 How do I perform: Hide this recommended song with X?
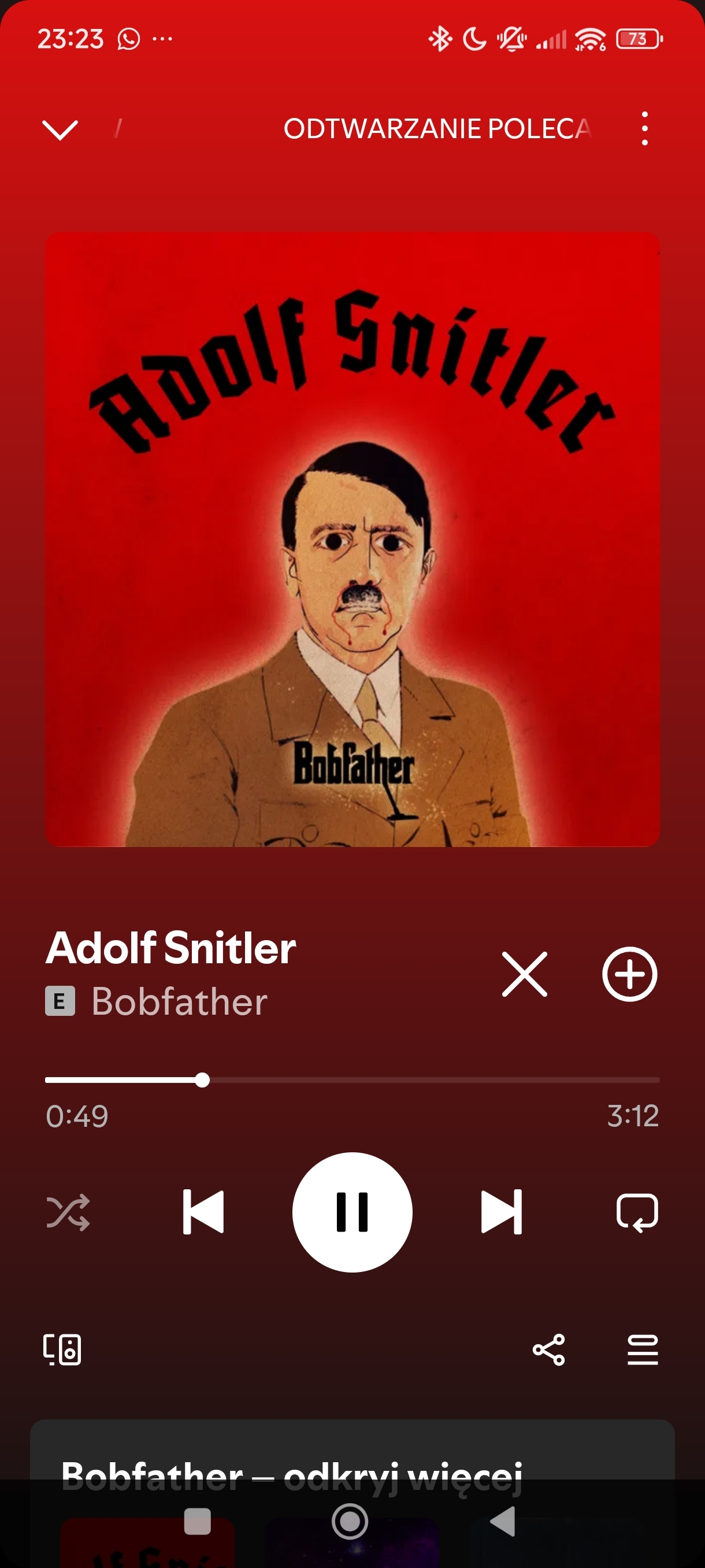coord(524,974)
